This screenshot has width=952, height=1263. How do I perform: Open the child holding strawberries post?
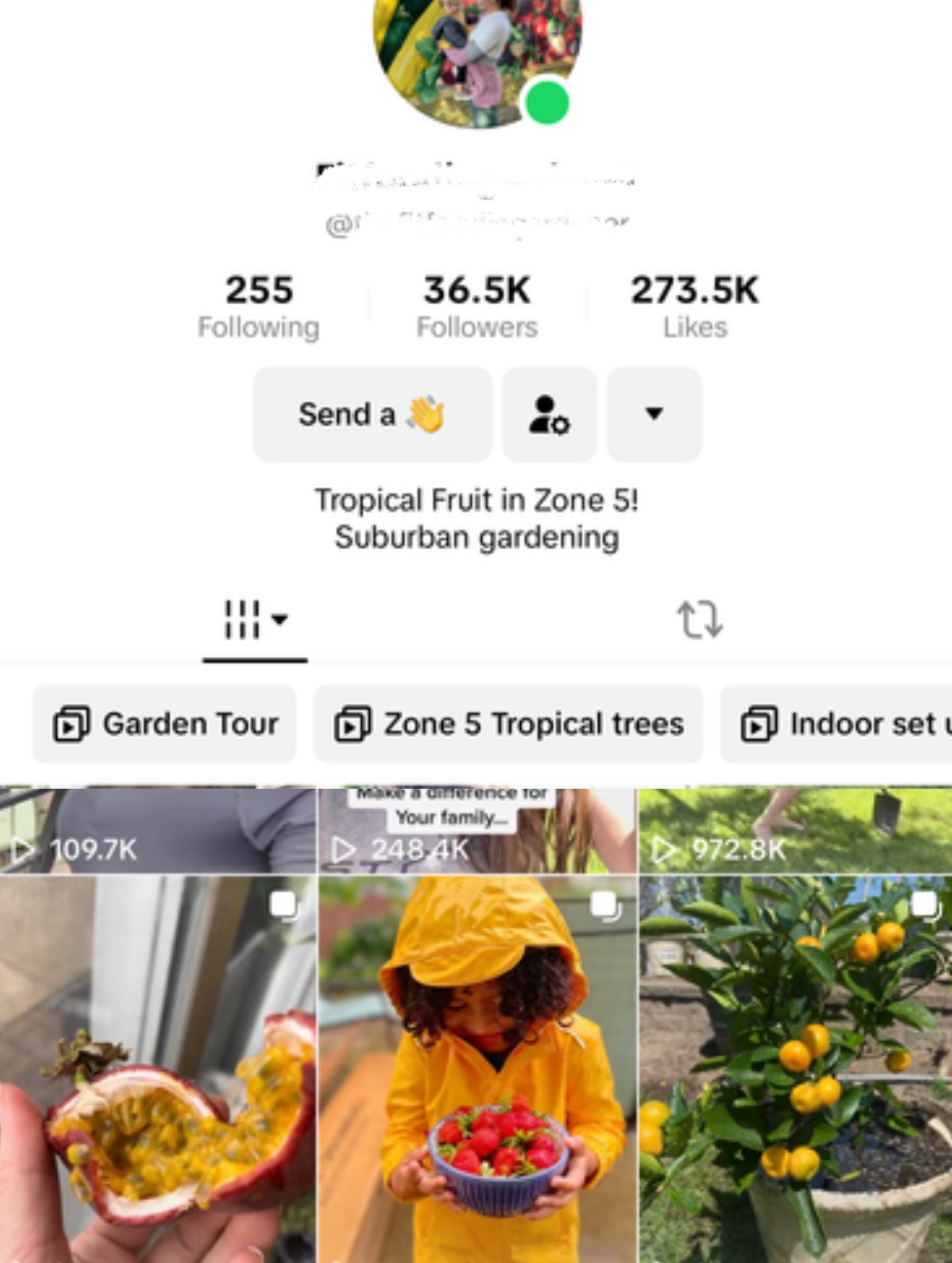(x=477, y=1069)
